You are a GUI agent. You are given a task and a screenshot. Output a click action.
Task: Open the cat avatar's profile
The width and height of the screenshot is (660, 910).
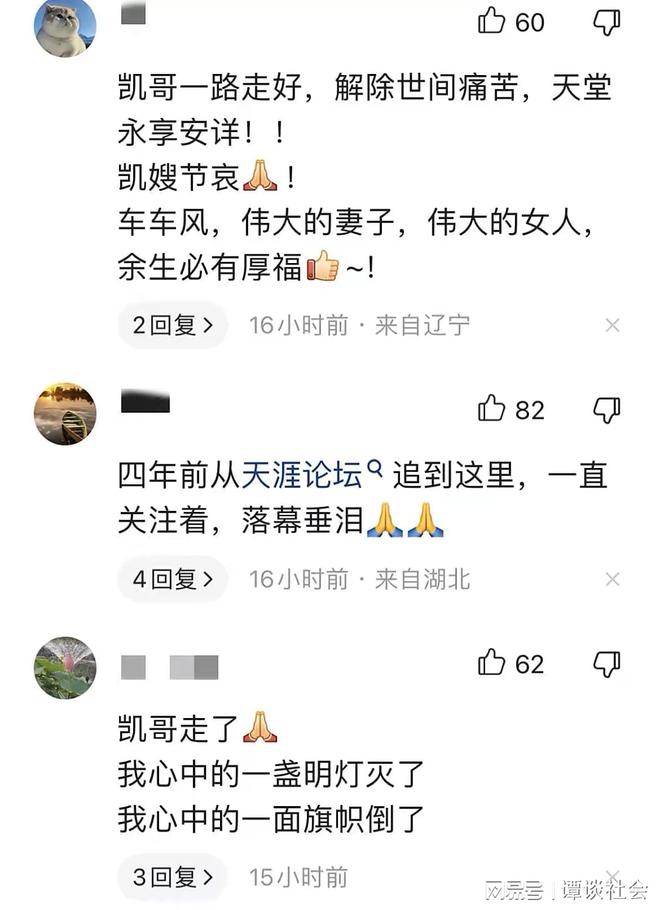[x=65, y=26]
